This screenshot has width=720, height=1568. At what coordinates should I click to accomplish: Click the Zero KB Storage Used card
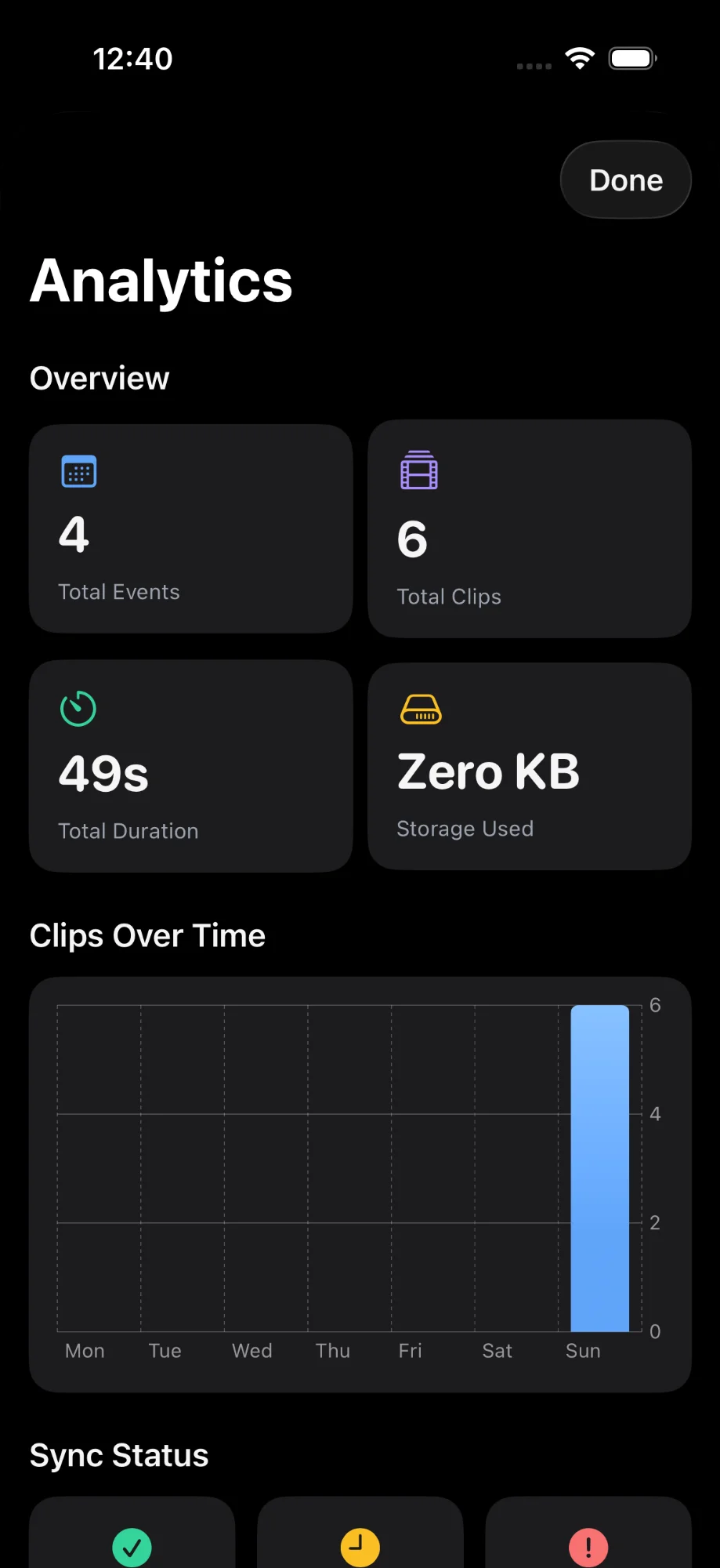point(530,766)
